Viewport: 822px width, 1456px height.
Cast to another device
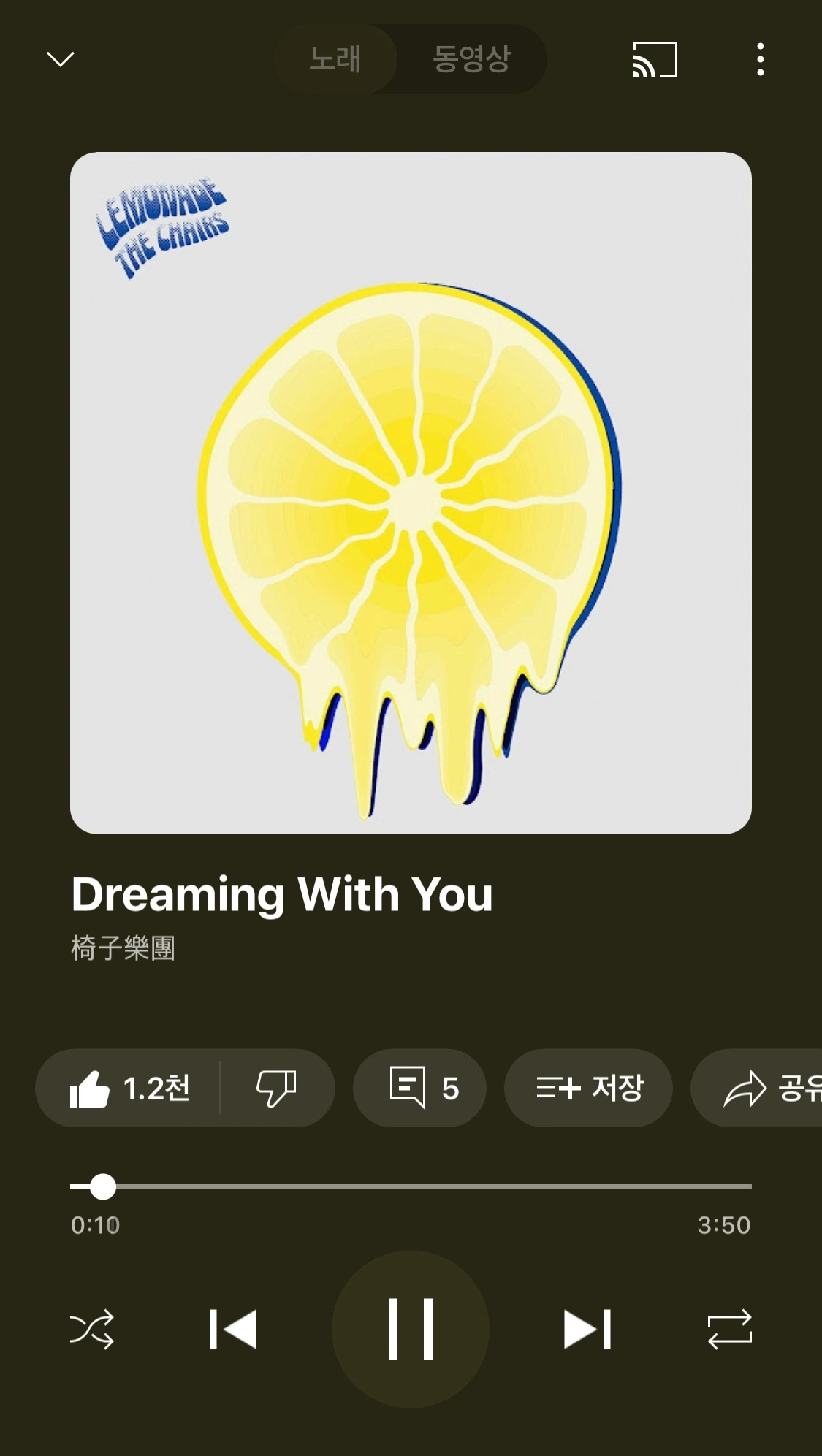tap(655, 59)
